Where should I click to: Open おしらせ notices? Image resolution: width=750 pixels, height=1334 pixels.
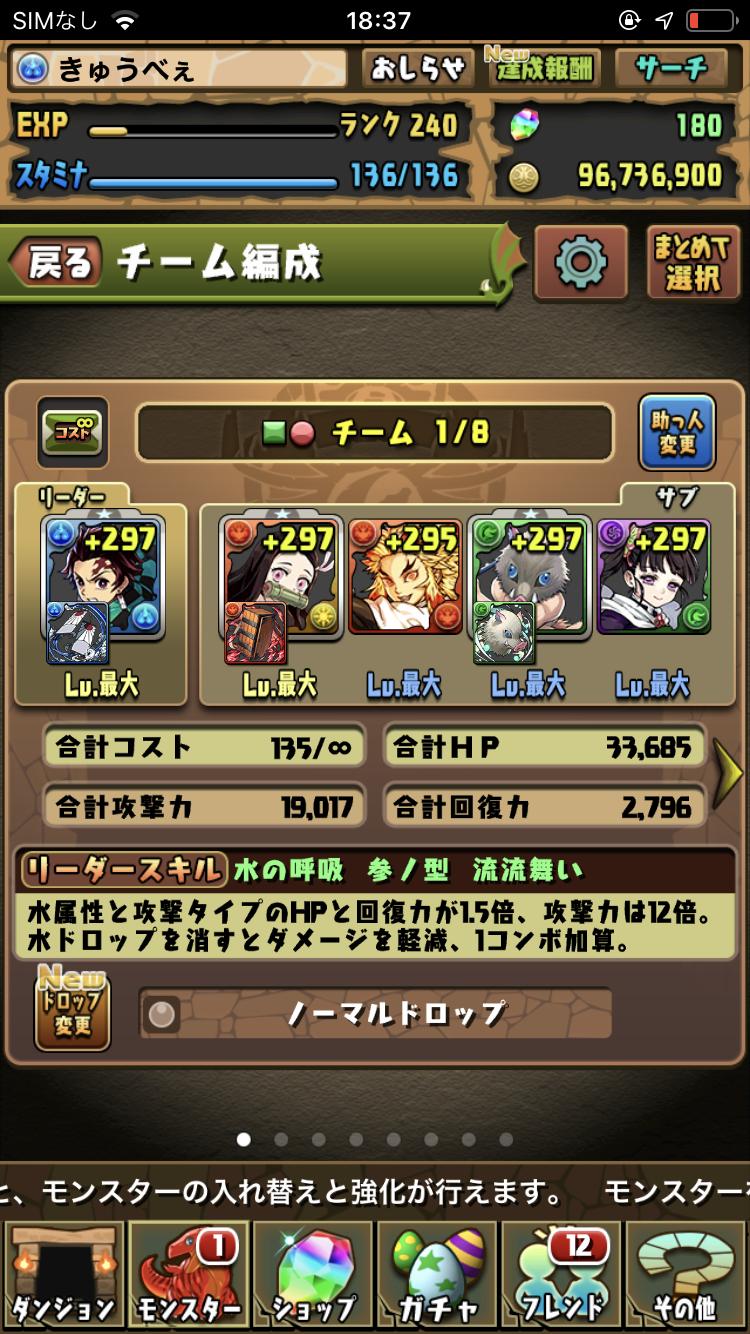418,68
